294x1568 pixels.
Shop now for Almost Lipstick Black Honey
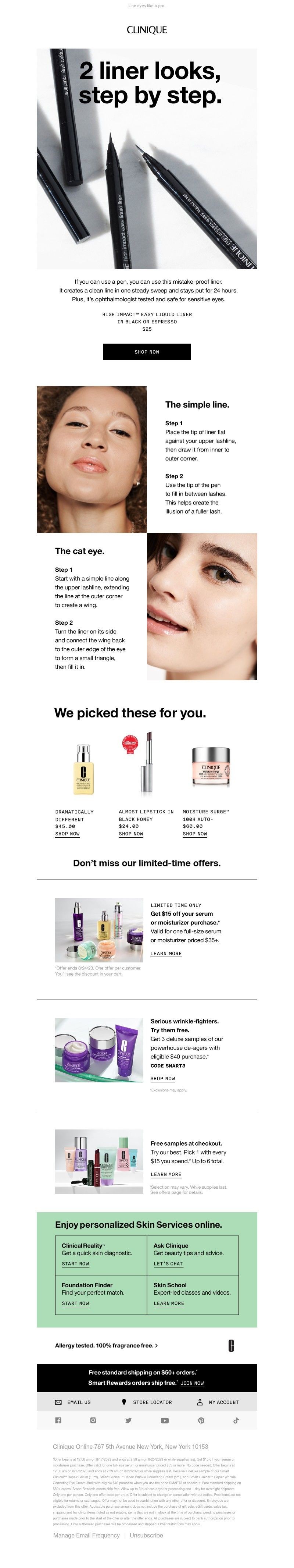[x=130, y=834]
